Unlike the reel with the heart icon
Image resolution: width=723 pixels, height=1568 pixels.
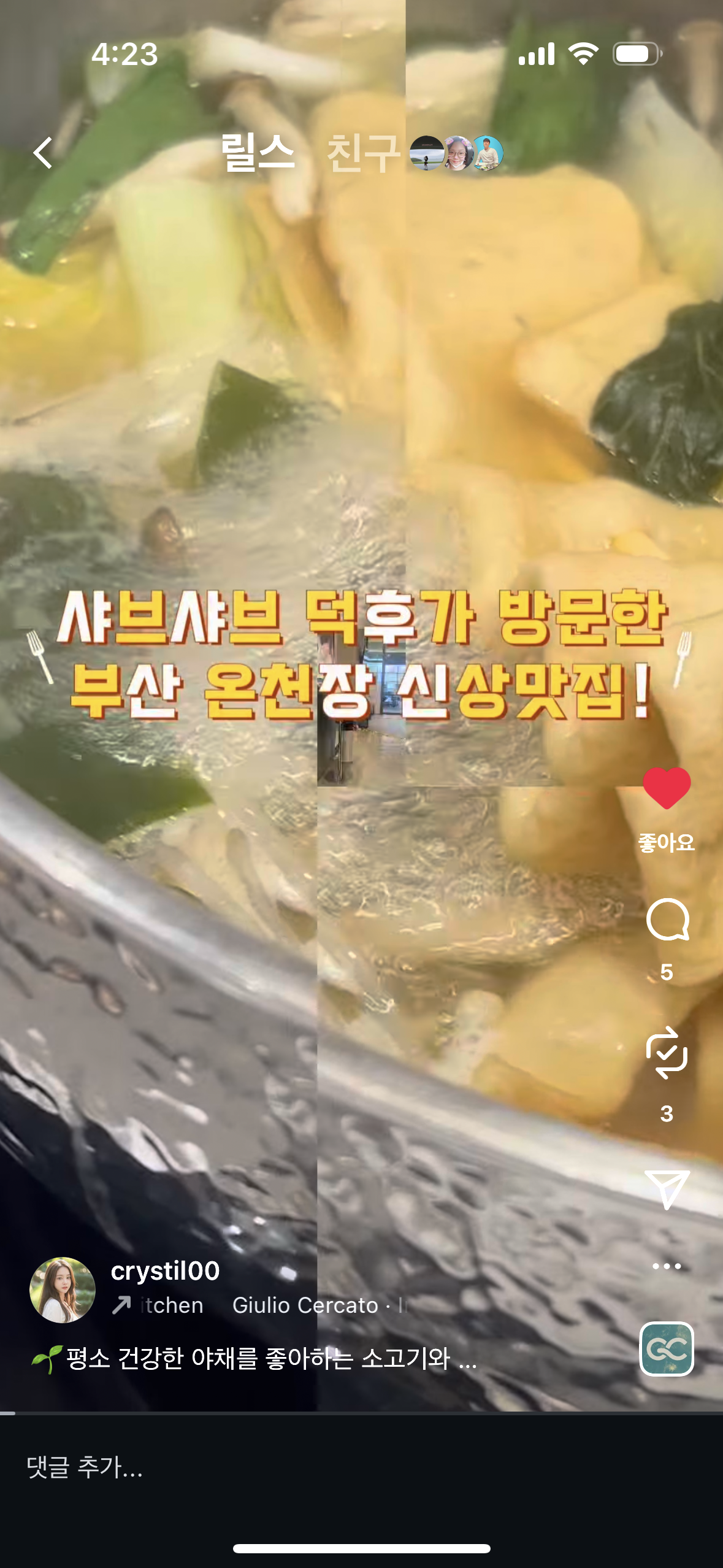coord(667,789)
